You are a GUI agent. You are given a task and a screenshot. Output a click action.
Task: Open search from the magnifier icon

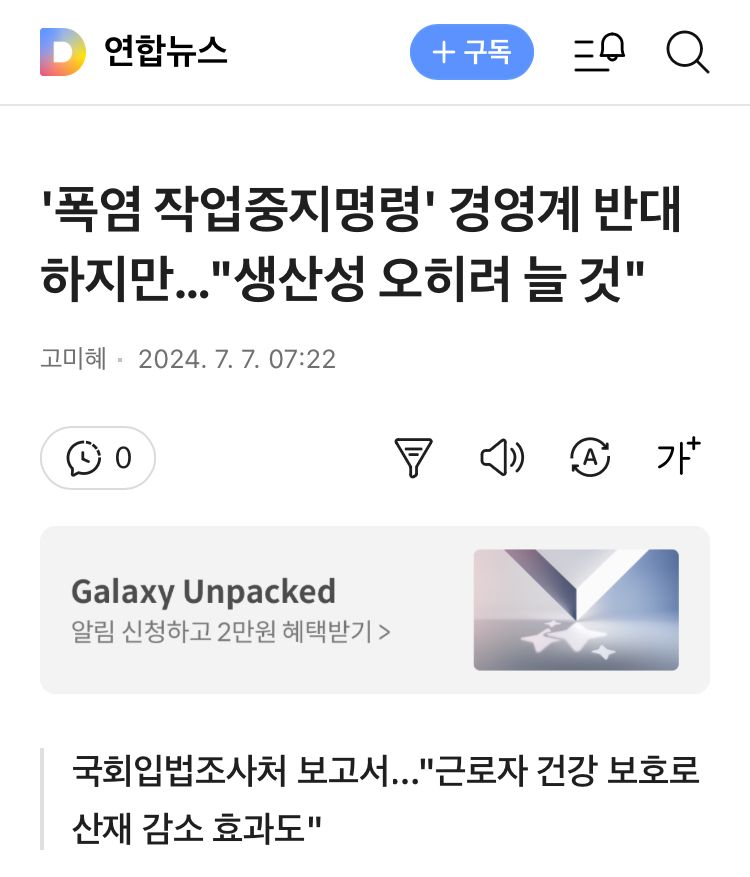pos(687,52)
